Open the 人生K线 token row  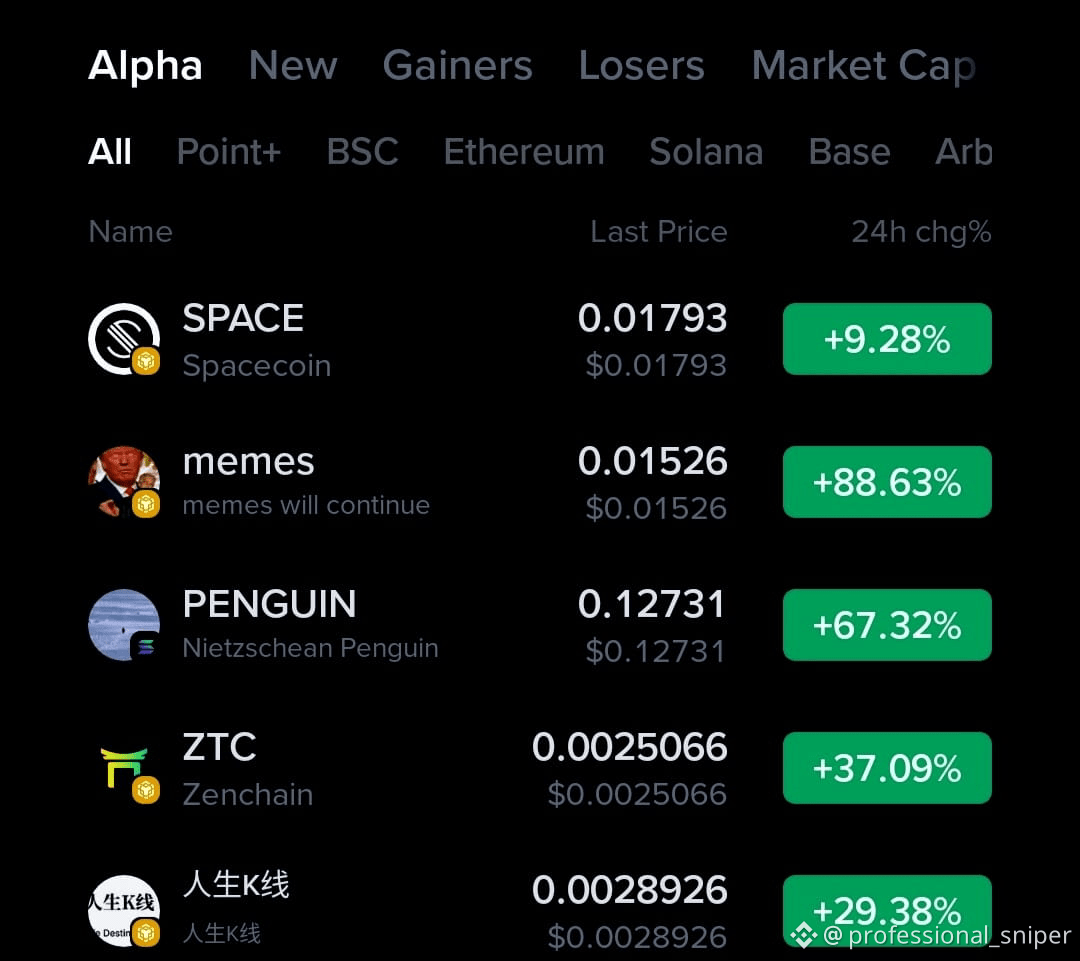tap(400, 905)
